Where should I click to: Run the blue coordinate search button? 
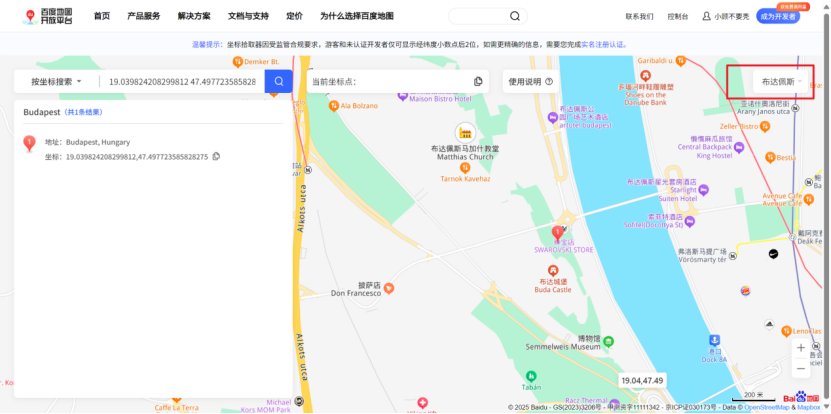point(278,81)
